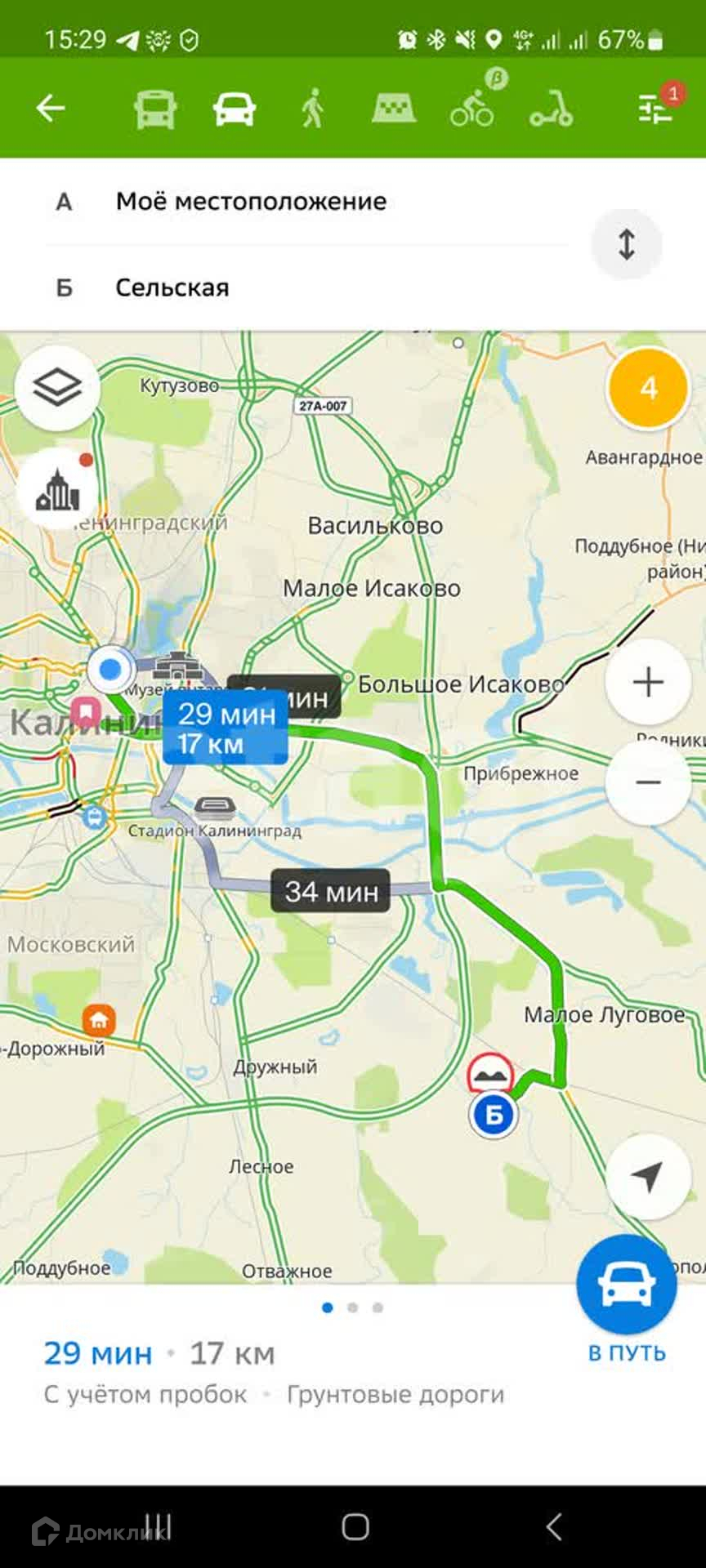706x1568 pixels.
Task: Switch to public transport routes
Action: [155, 109]
